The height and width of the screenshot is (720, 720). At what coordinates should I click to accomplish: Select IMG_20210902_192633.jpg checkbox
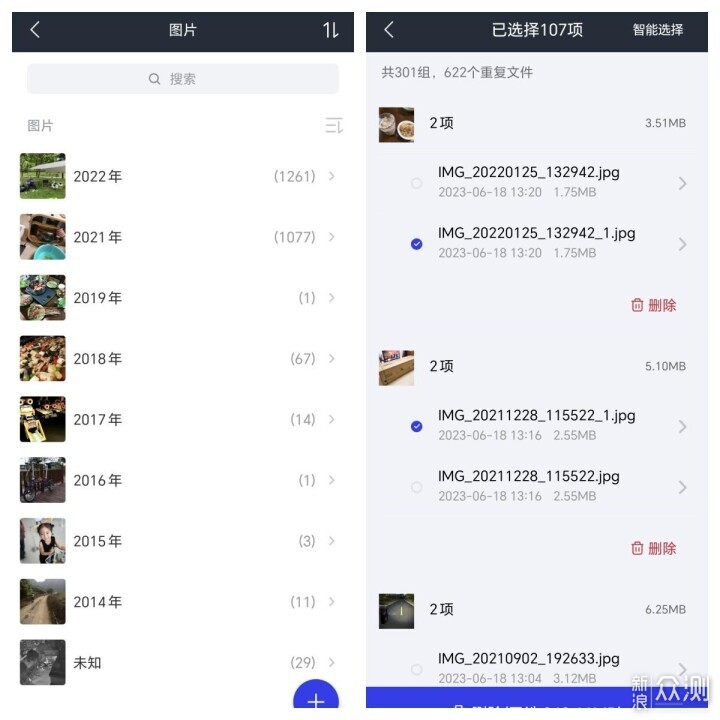coord(417,669)
